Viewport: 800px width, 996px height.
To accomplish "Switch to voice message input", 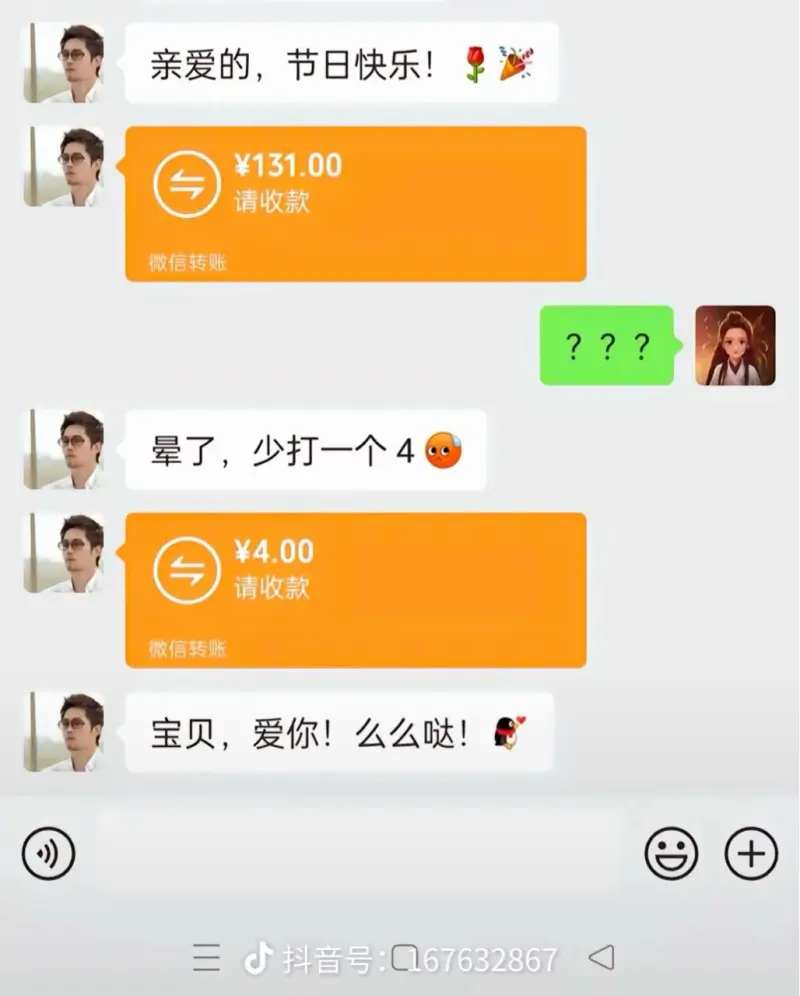I will click(48, 853).
